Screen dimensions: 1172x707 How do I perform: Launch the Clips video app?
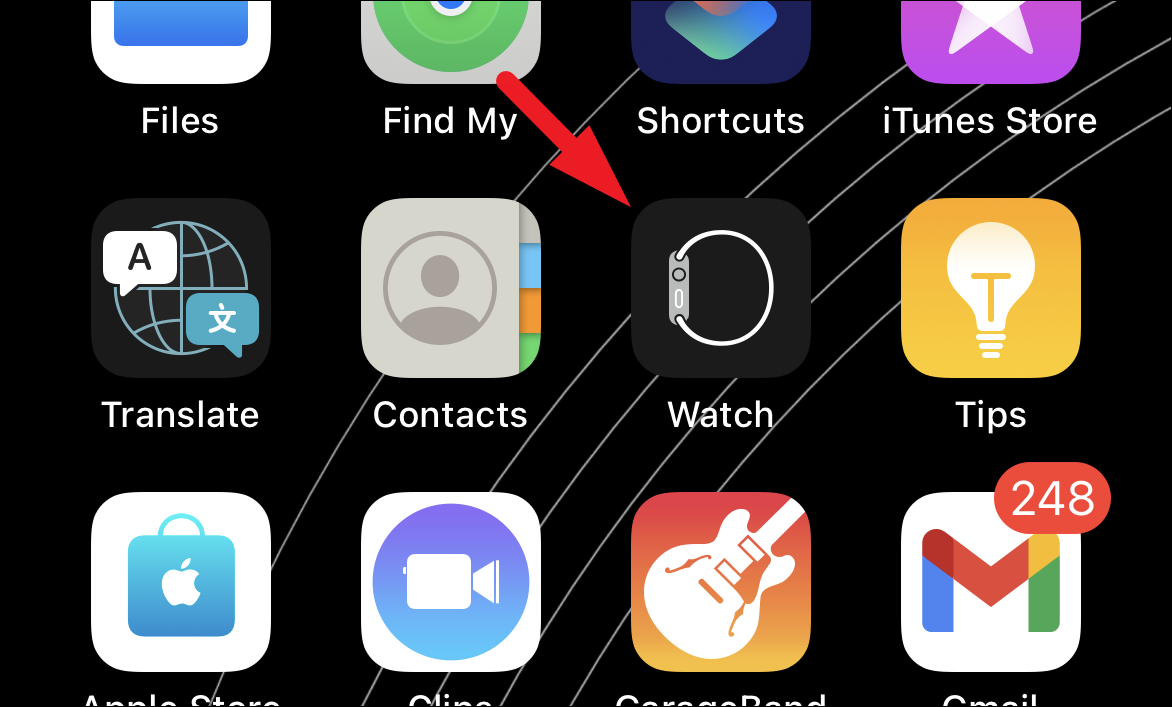pos(451,581)
